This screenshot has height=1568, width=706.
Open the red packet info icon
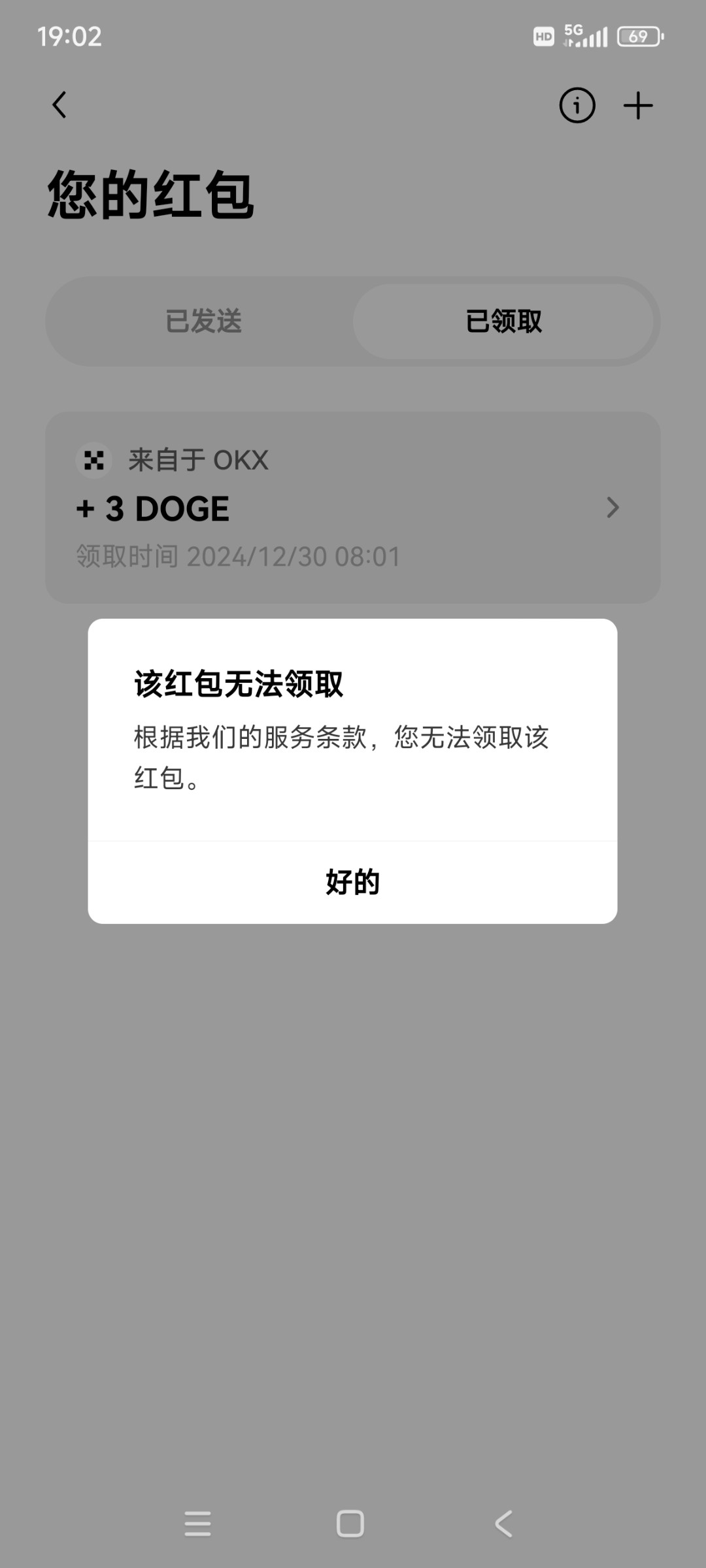click(577, 105)
